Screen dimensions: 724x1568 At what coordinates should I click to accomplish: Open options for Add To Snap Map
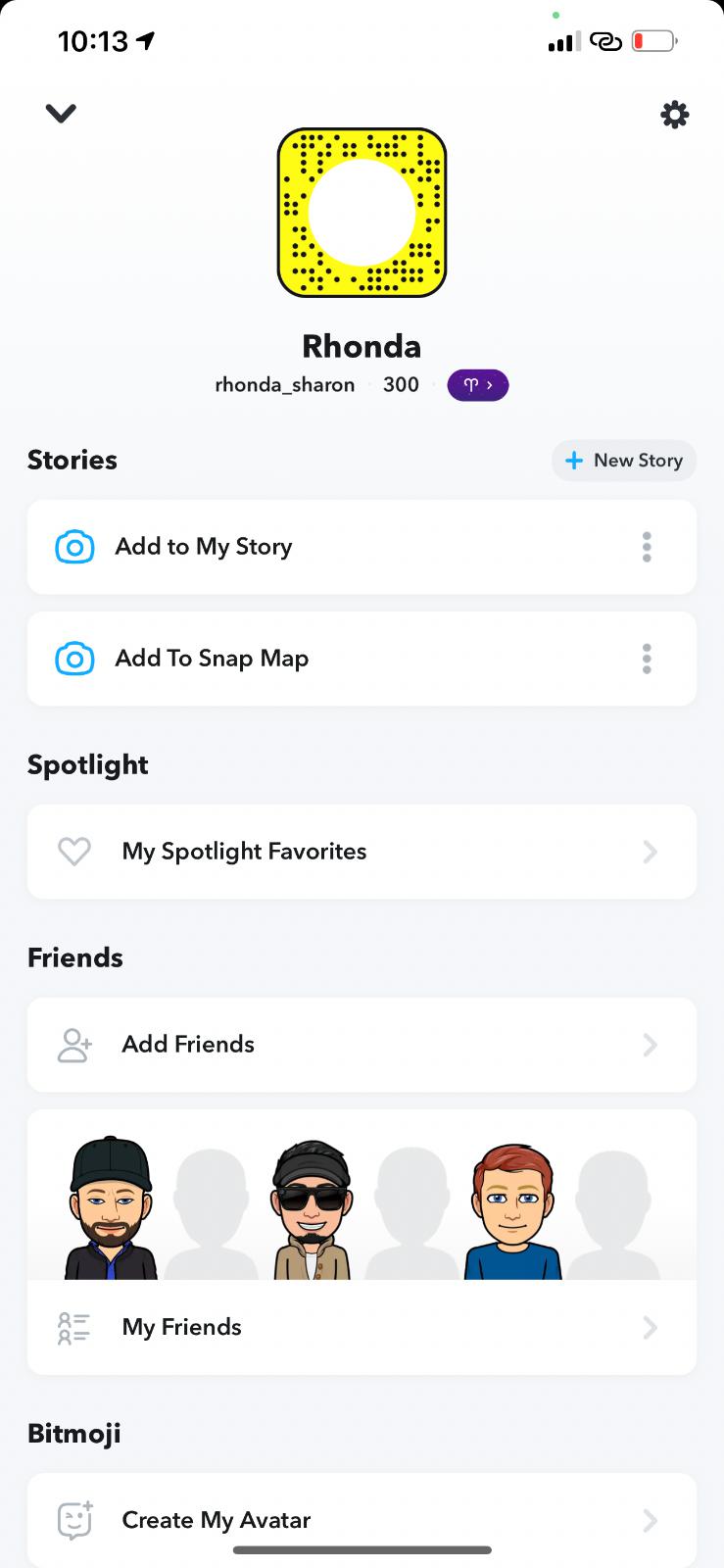tap(647, 659)
